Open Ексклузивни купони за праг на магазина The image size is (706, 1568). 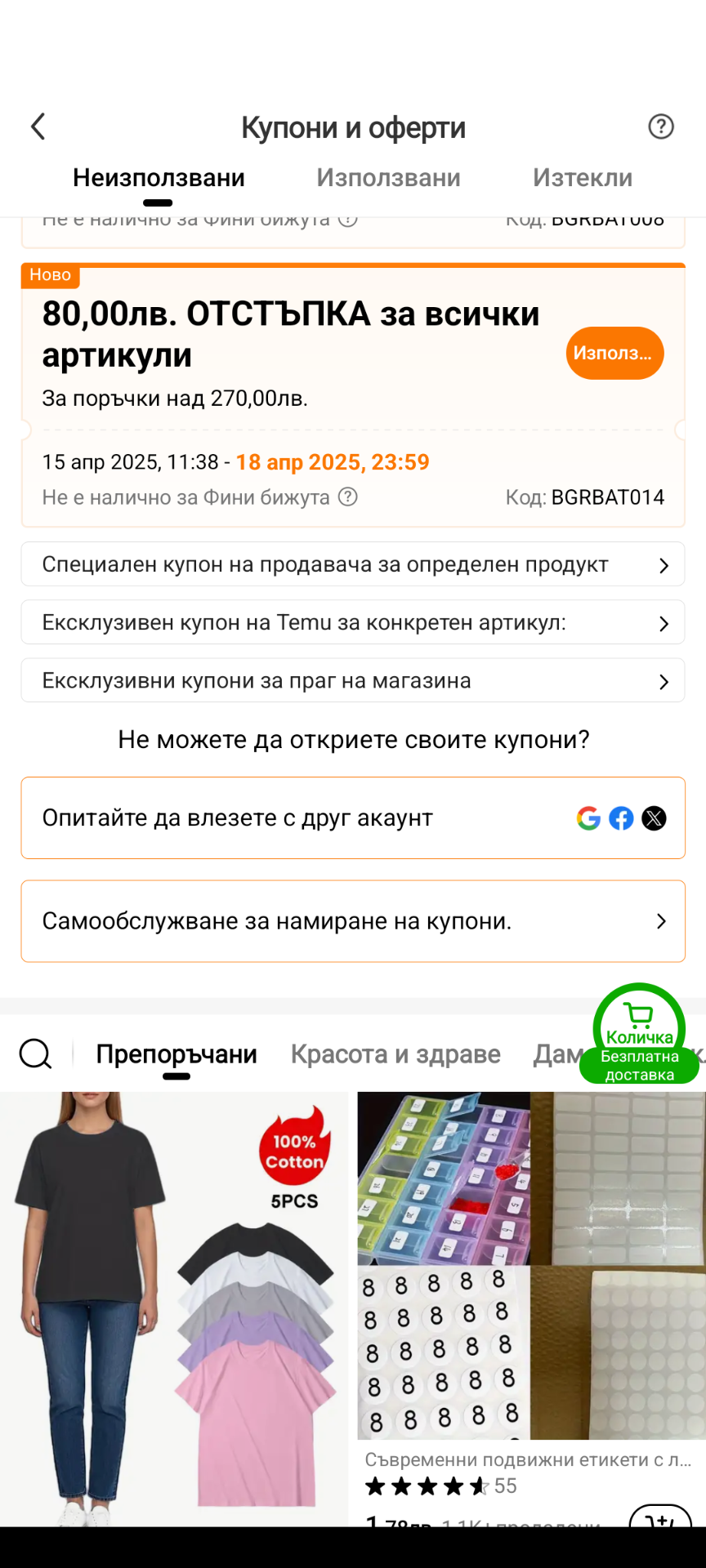tap(352, 681)
